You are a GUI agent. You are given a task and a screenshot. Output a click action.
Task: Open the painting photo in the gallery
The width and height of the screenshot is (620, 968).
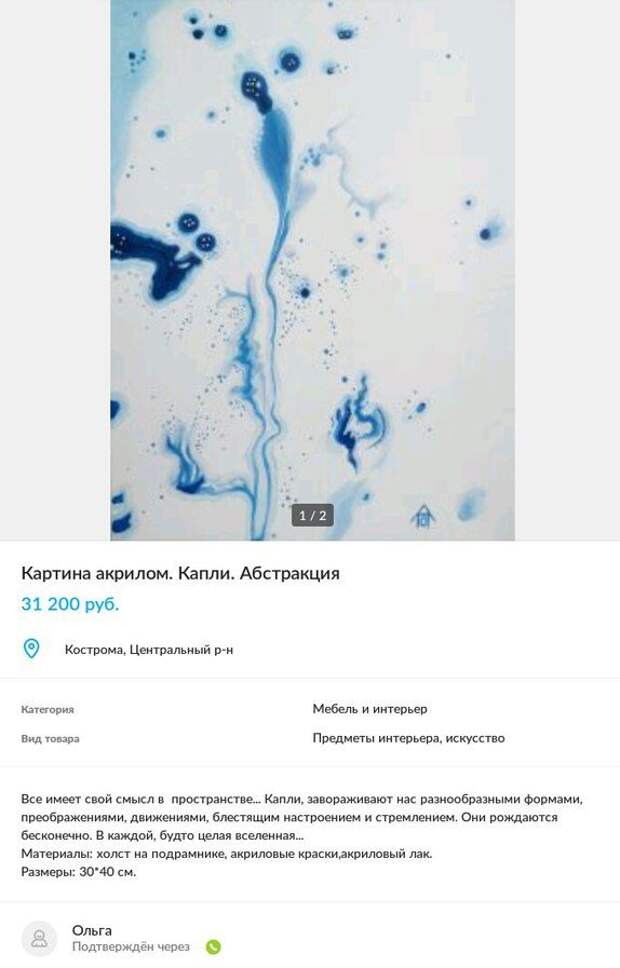coord(312,270)
